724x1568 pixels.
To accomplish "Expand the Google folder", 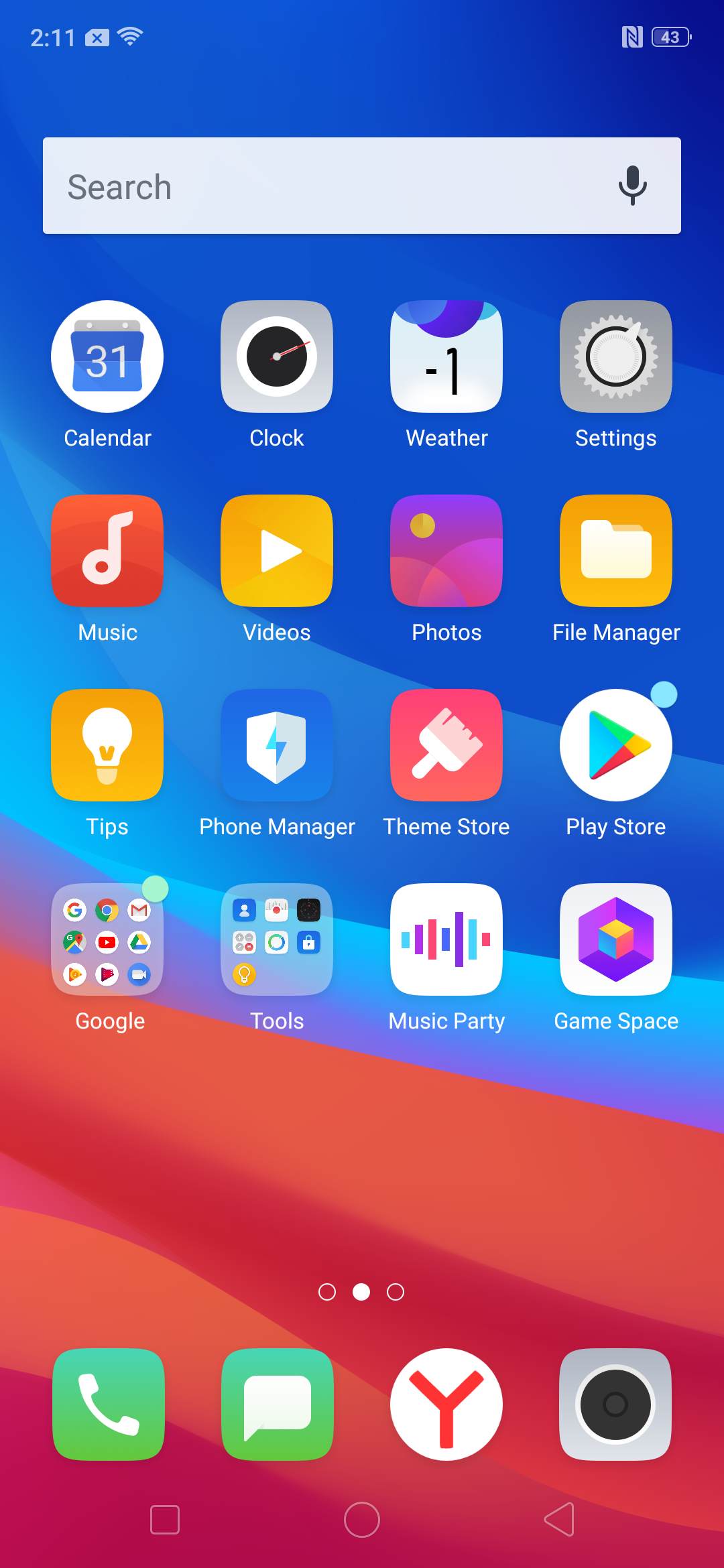I will click(x=107, y=939).
